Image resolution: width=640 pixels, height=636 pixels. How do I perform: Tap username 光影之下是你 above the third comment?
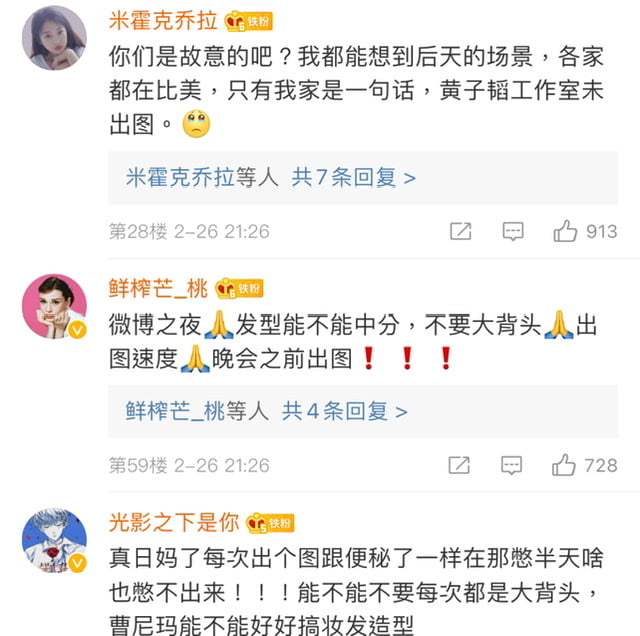coord(174,522)
